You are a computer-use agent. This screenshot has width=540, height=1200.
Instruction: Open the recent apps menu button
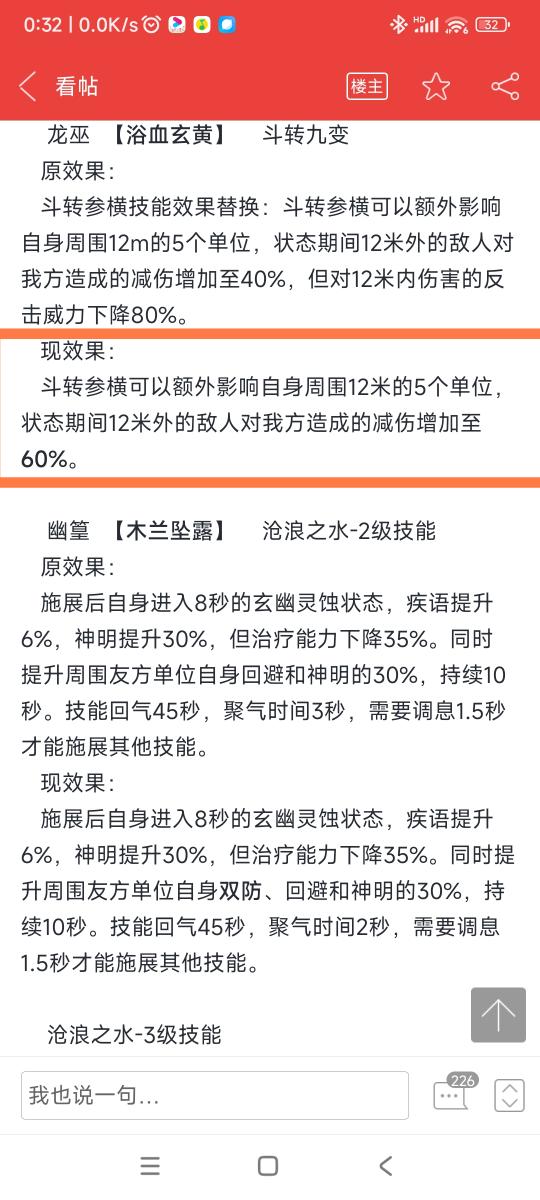(x=150, y=1166)
